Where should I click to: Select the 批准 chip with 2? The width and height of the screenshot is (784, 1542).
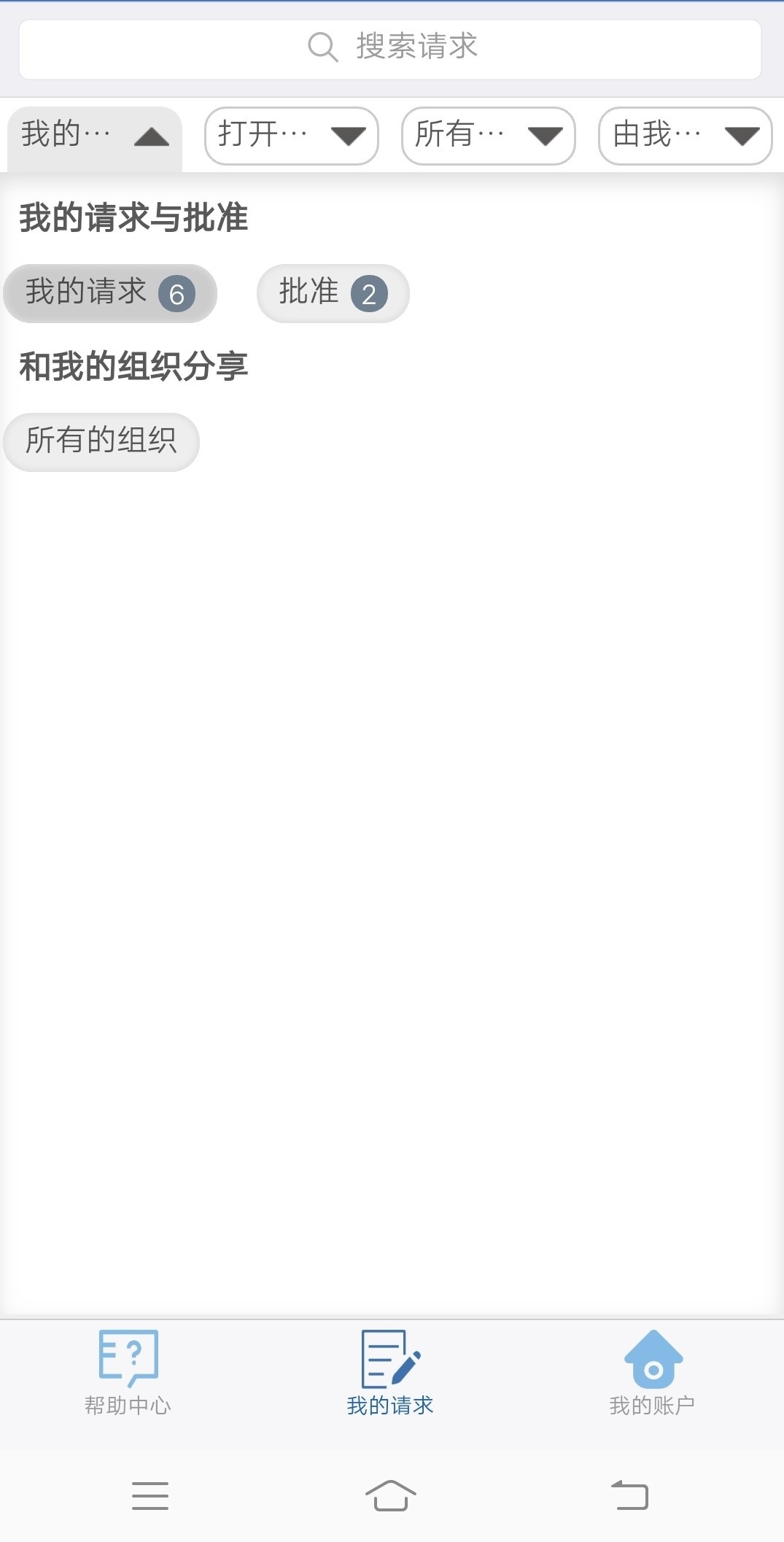coord(333,293)
